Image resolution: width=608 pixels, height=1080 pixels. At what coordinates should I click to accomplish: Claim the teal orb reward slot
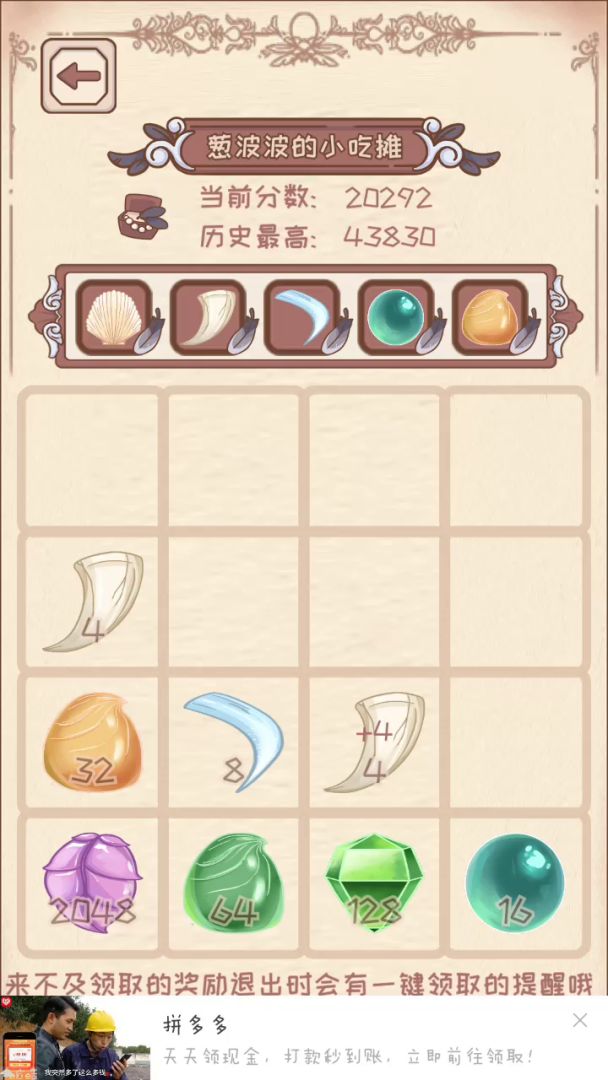396,317
